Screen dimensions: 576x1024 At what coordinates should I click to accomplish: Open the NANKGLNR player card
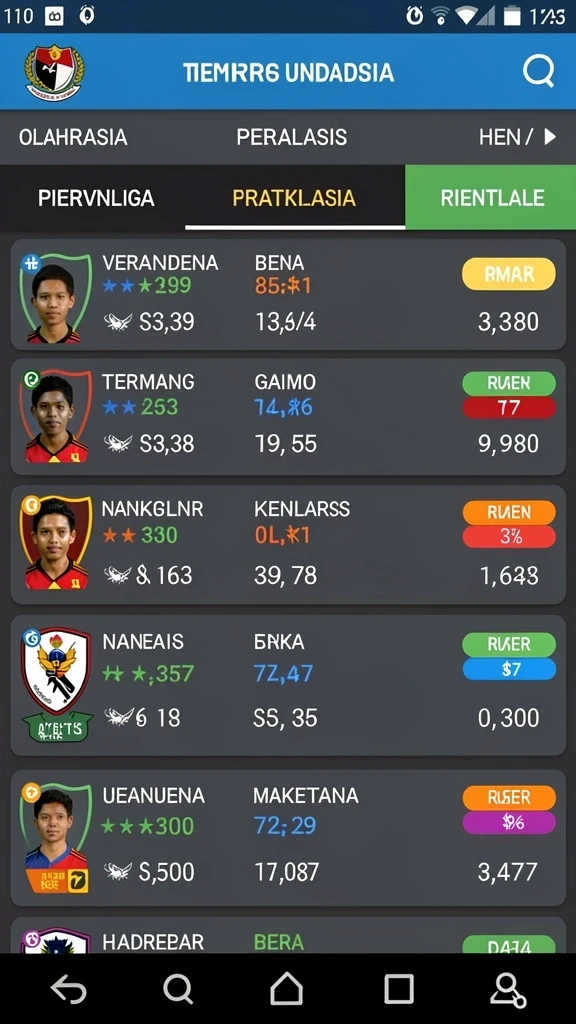288,545
